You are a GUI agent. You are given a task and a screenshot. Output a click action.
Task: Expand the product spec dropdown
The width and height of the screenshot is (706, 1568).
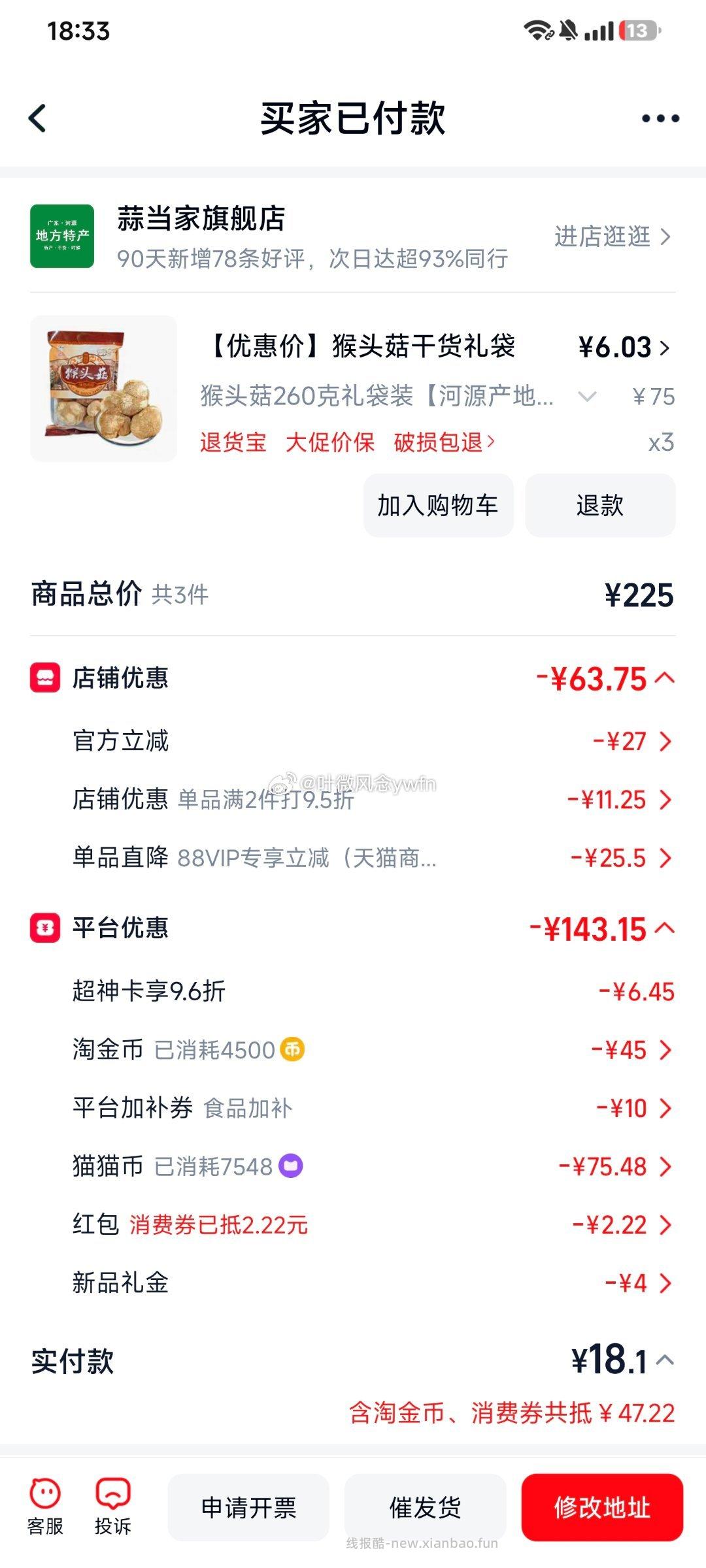[586, 395]
